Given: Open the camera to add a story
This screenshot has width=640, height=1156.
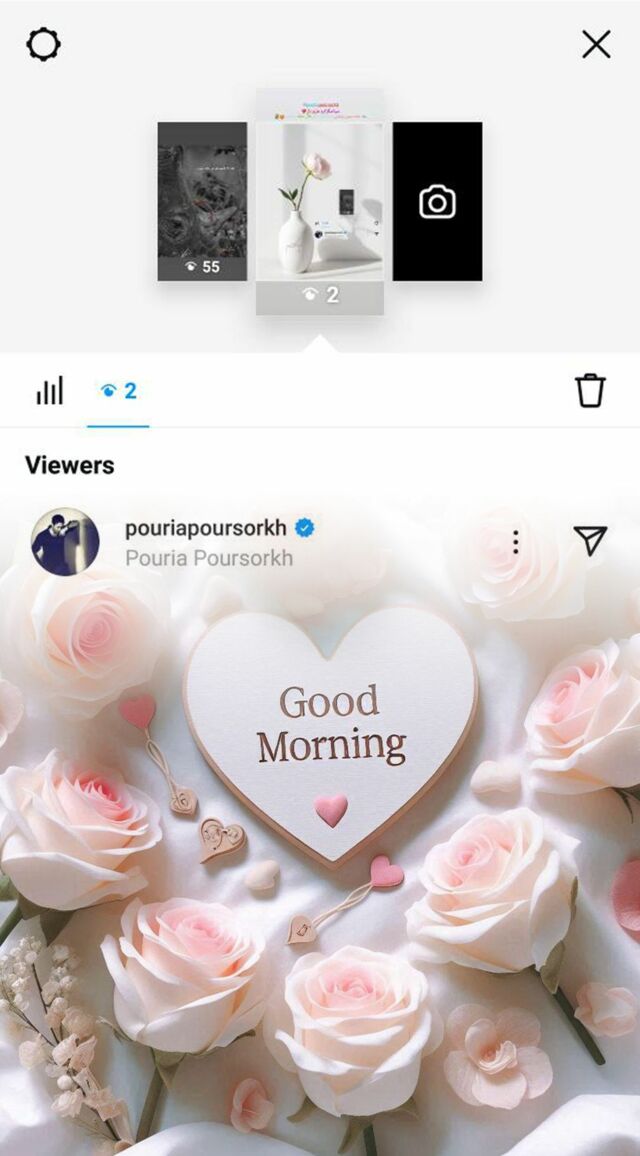Looking at the screenshot, I should 437,202.
